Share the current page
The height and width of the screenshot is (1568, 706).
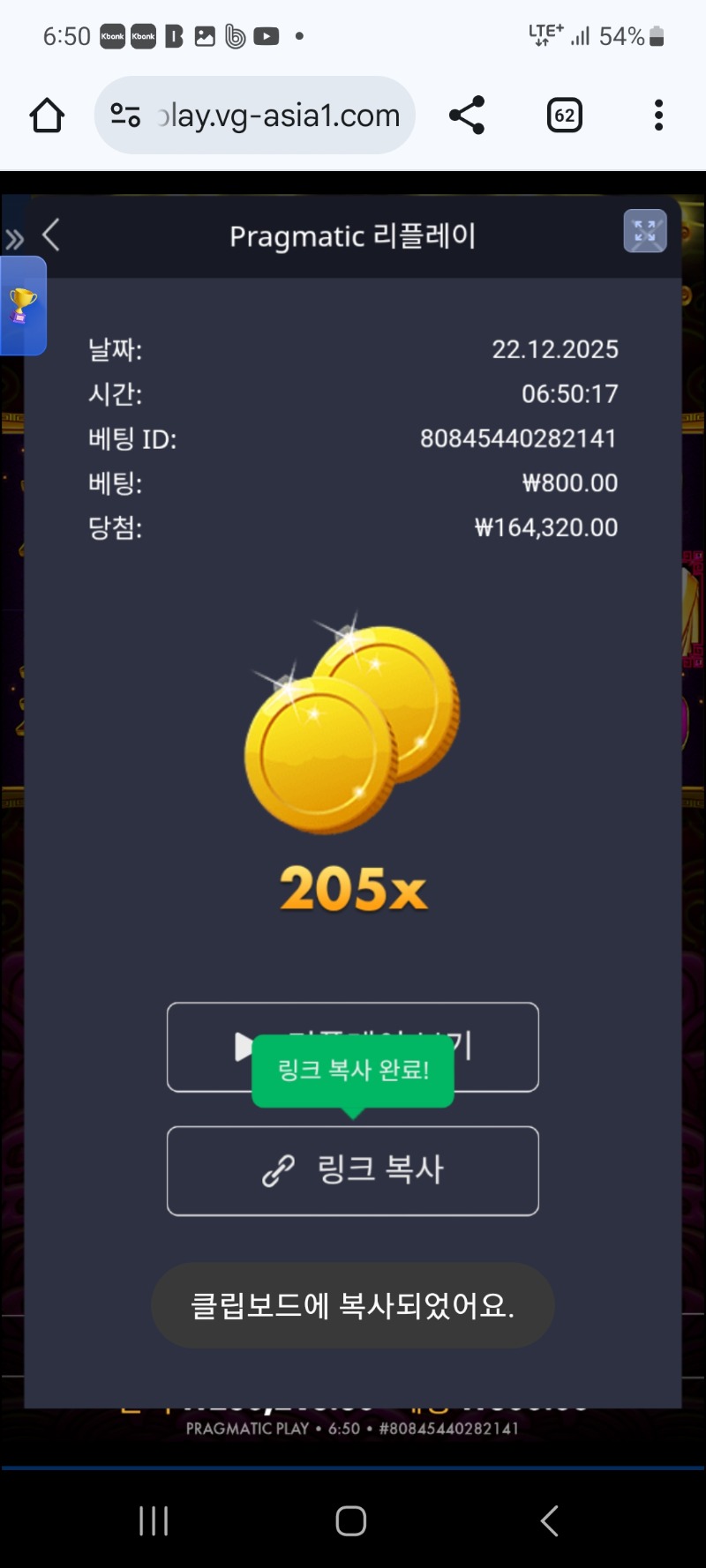coord(467,116)
